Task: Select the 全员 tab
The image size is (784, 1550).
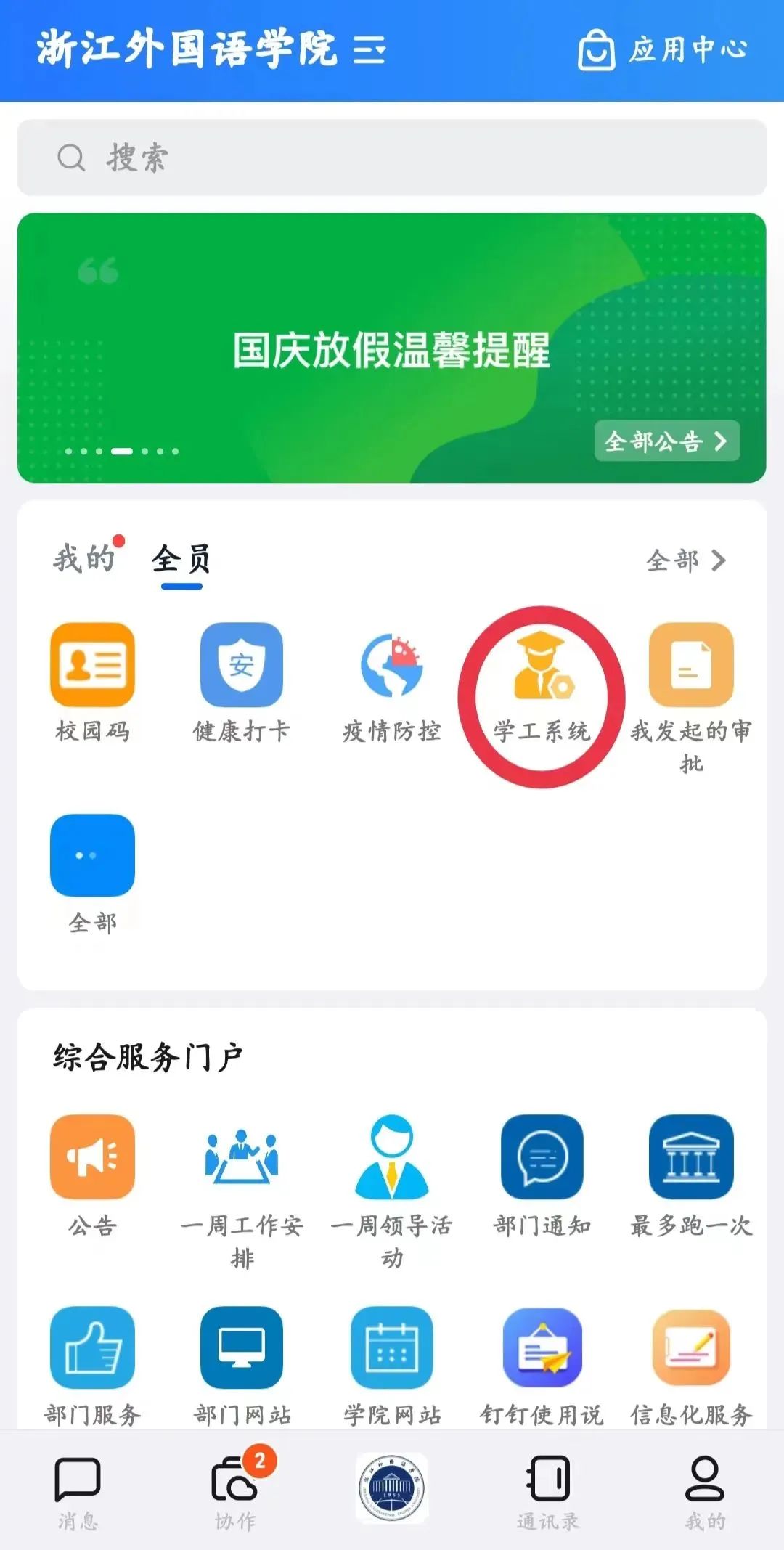Action: click(x=181, y=560)
